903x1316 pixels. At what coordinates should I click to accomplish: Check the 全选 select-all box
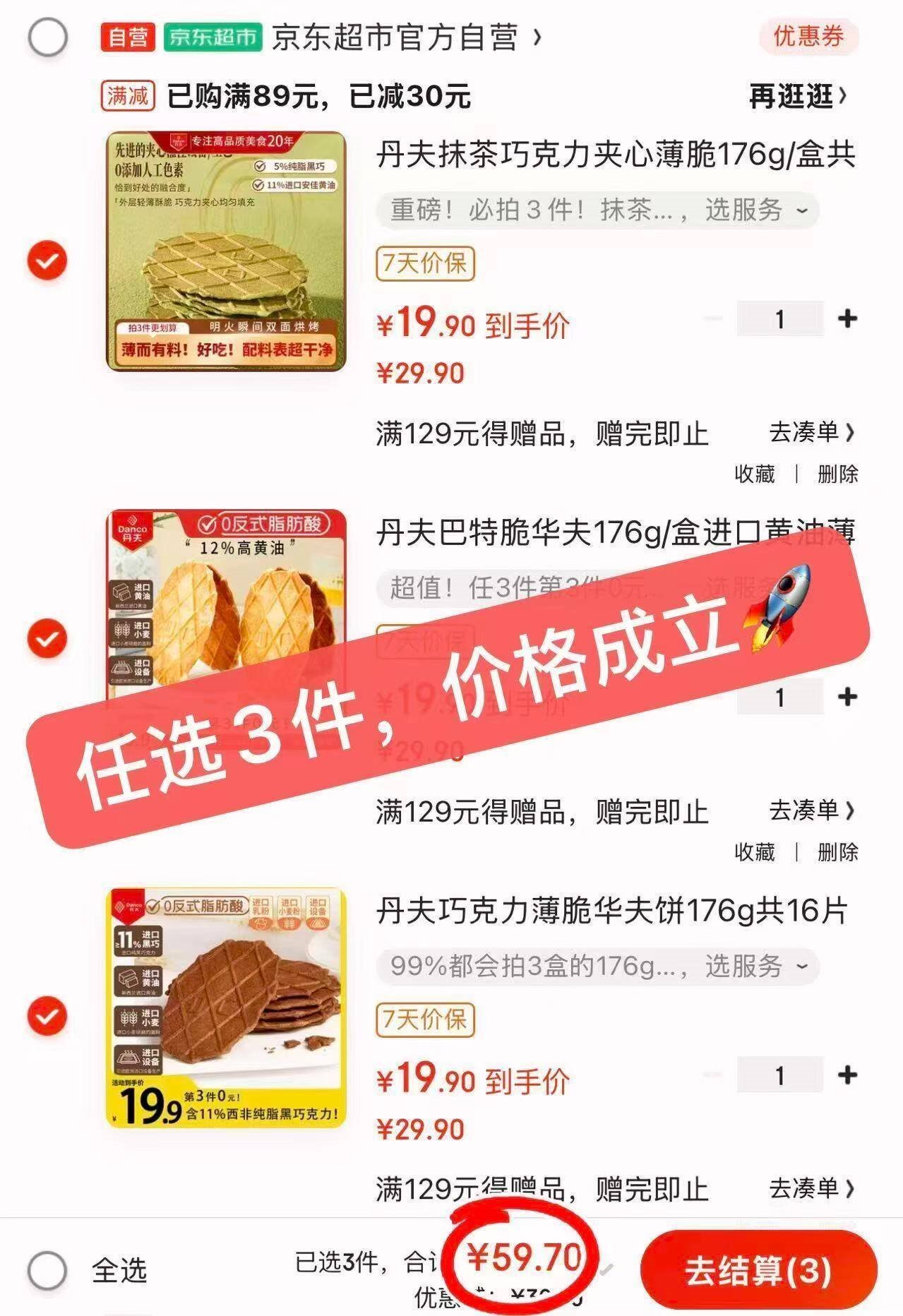pyautogui.click(x=47, y=1271)
